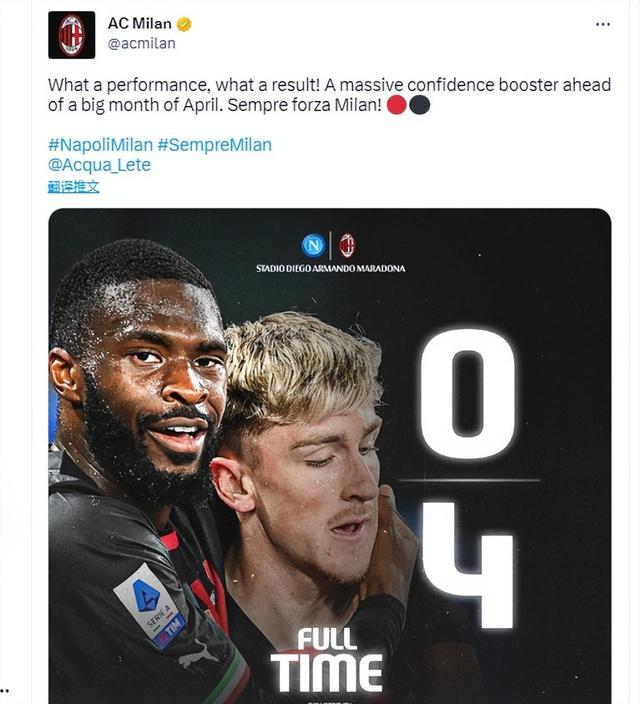View the full-time score image

tap(329, 455)
